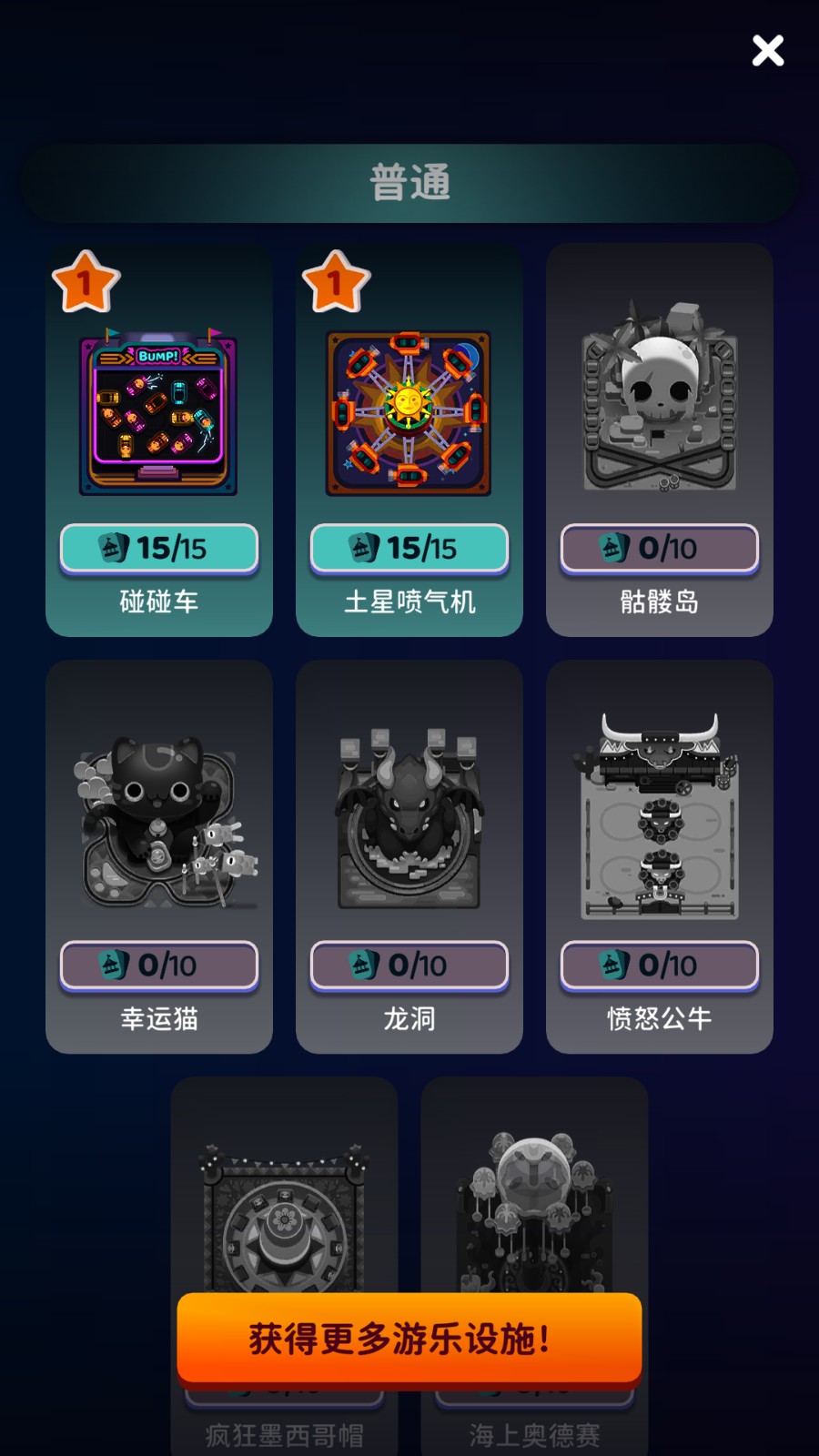
Task: Tap the level 1 star on 土星喷气机
Action: tap(337, 284)
